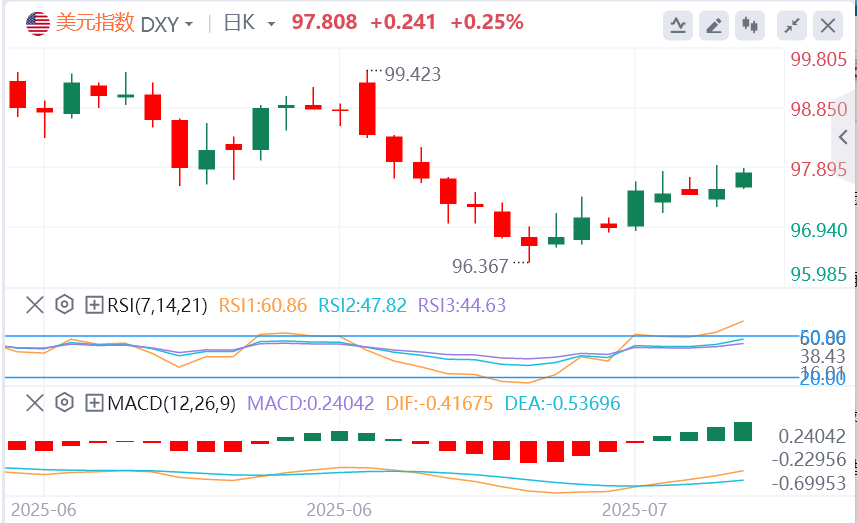Close the chart panel
857x523 pixels.
click(826, 24)
